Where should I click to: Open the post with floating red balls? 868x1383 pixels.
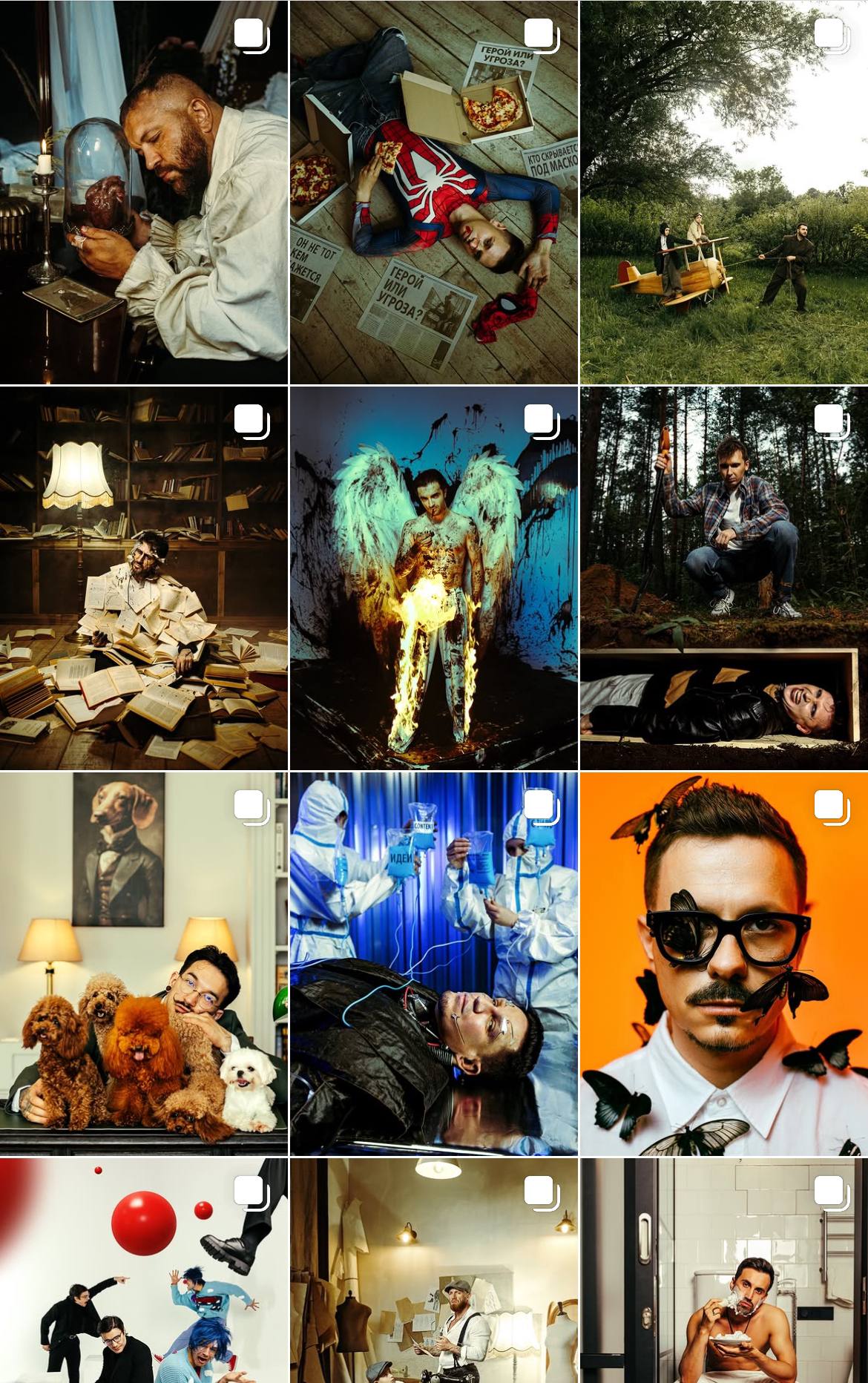coord(144,1270)
